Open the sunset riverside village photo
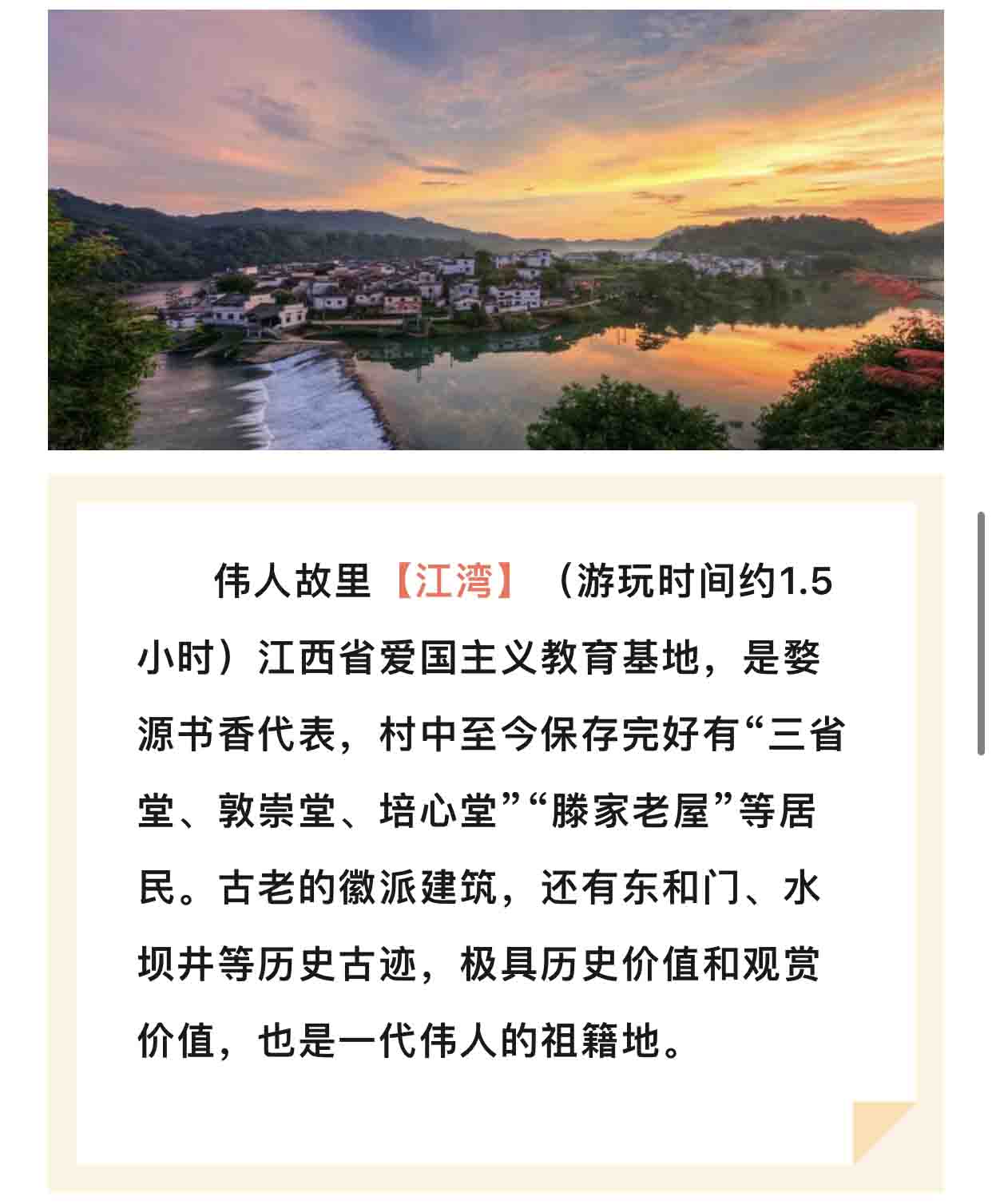The image size is (992, 1204). 495,230
